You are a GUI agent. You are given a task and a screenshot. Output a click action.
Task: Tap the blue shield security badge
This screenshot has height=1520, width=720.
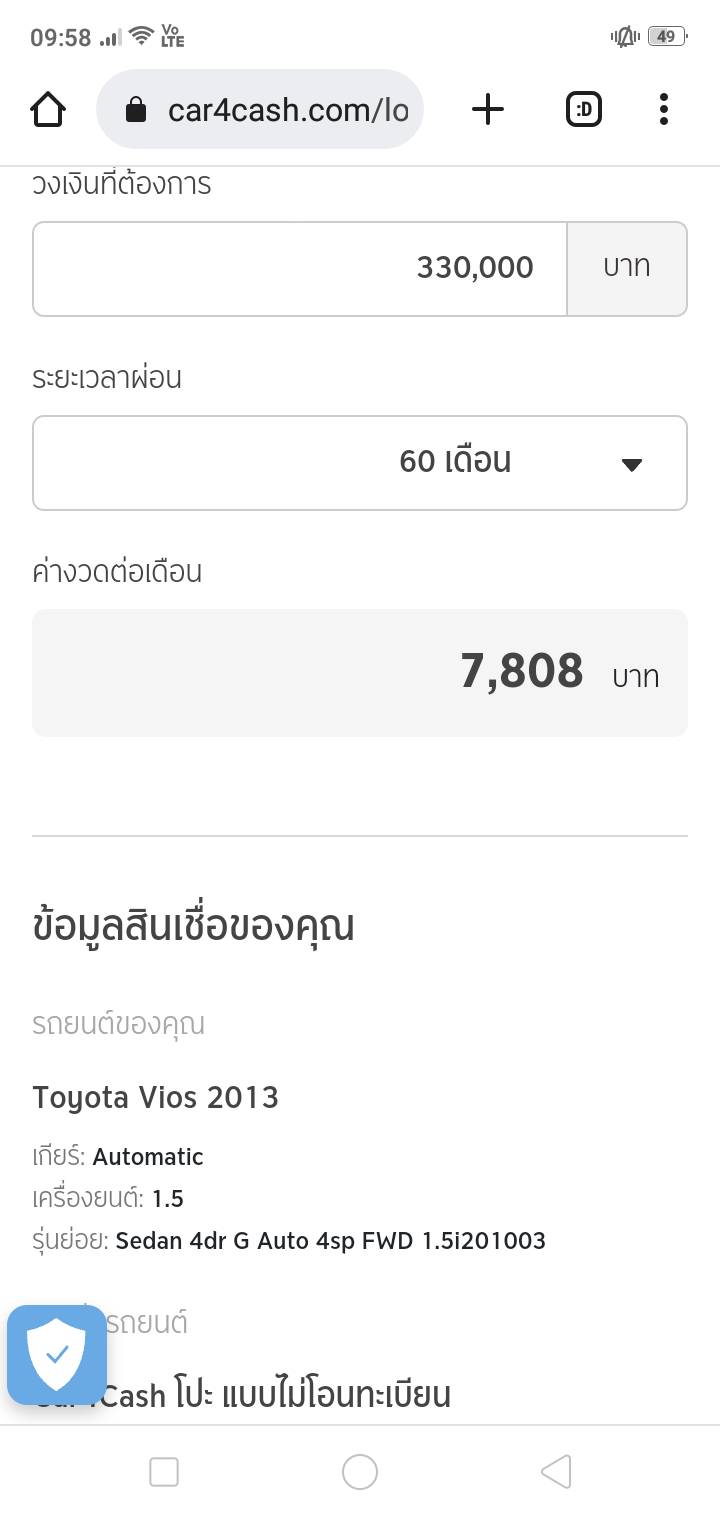pyautogui.click(x=57, y=1354)
